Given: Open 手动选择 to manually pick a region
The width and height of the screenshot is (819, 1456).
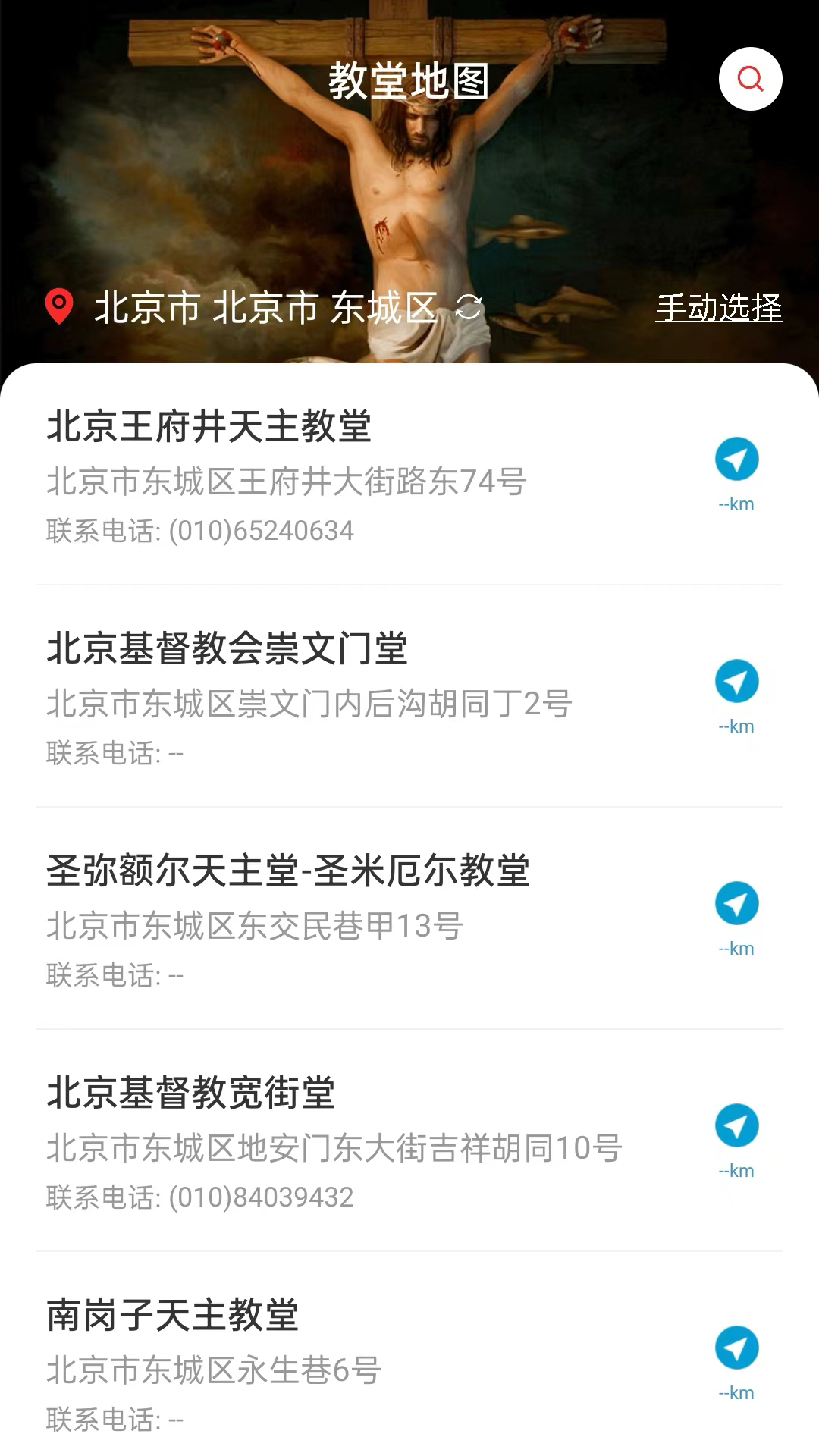Looking at the screenshot, I should pos(719,308).
